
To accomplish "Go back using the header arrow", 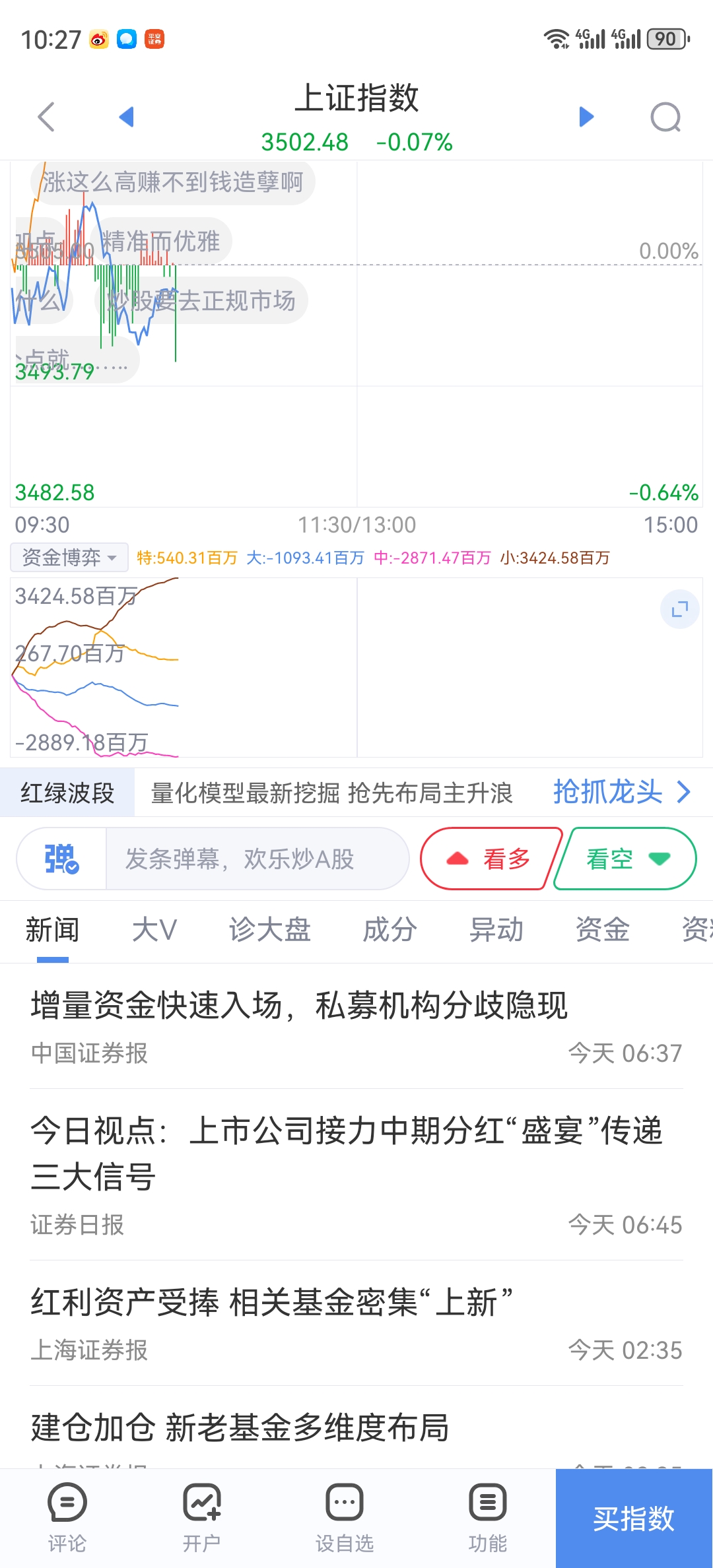I will pos(46,117).
